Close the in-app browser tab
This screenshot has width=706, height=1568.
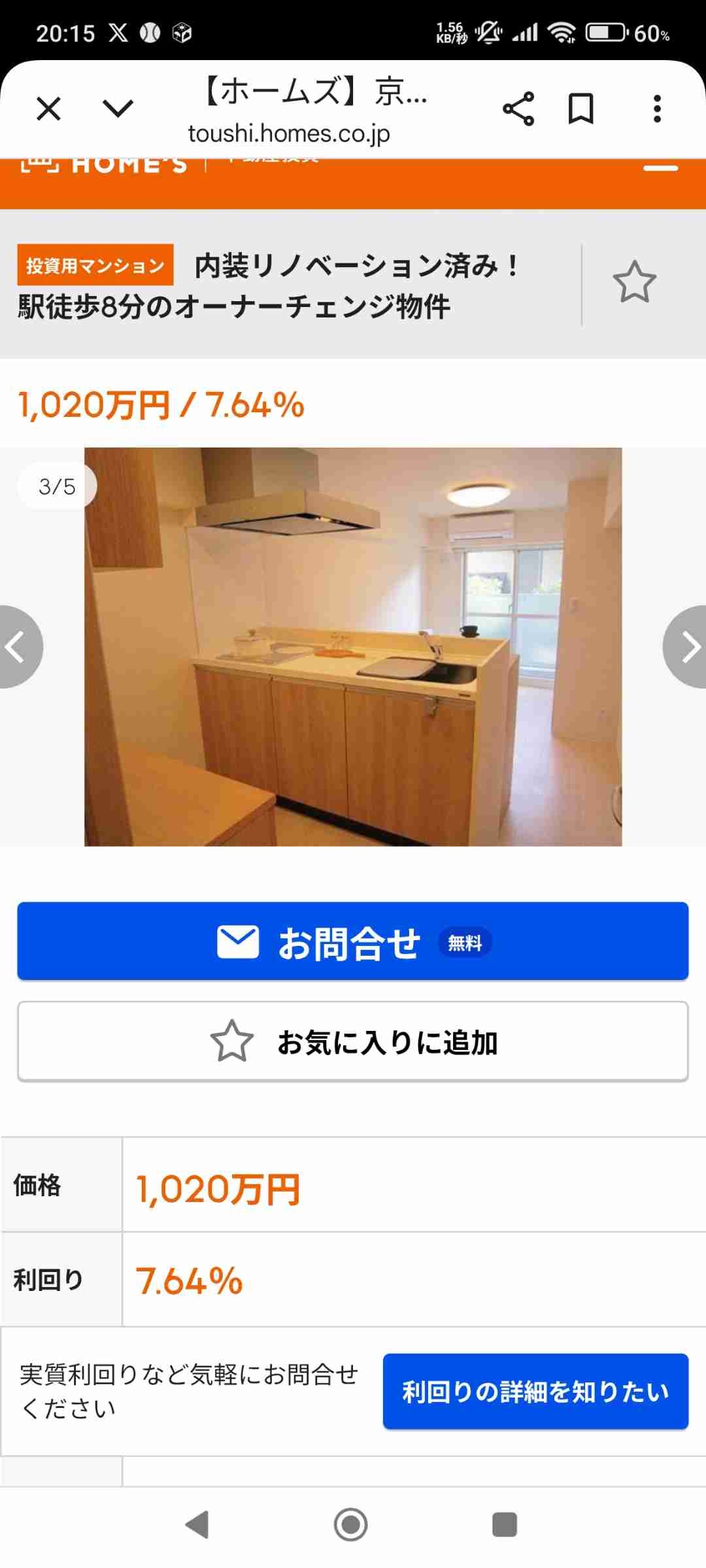pos(49,108)
